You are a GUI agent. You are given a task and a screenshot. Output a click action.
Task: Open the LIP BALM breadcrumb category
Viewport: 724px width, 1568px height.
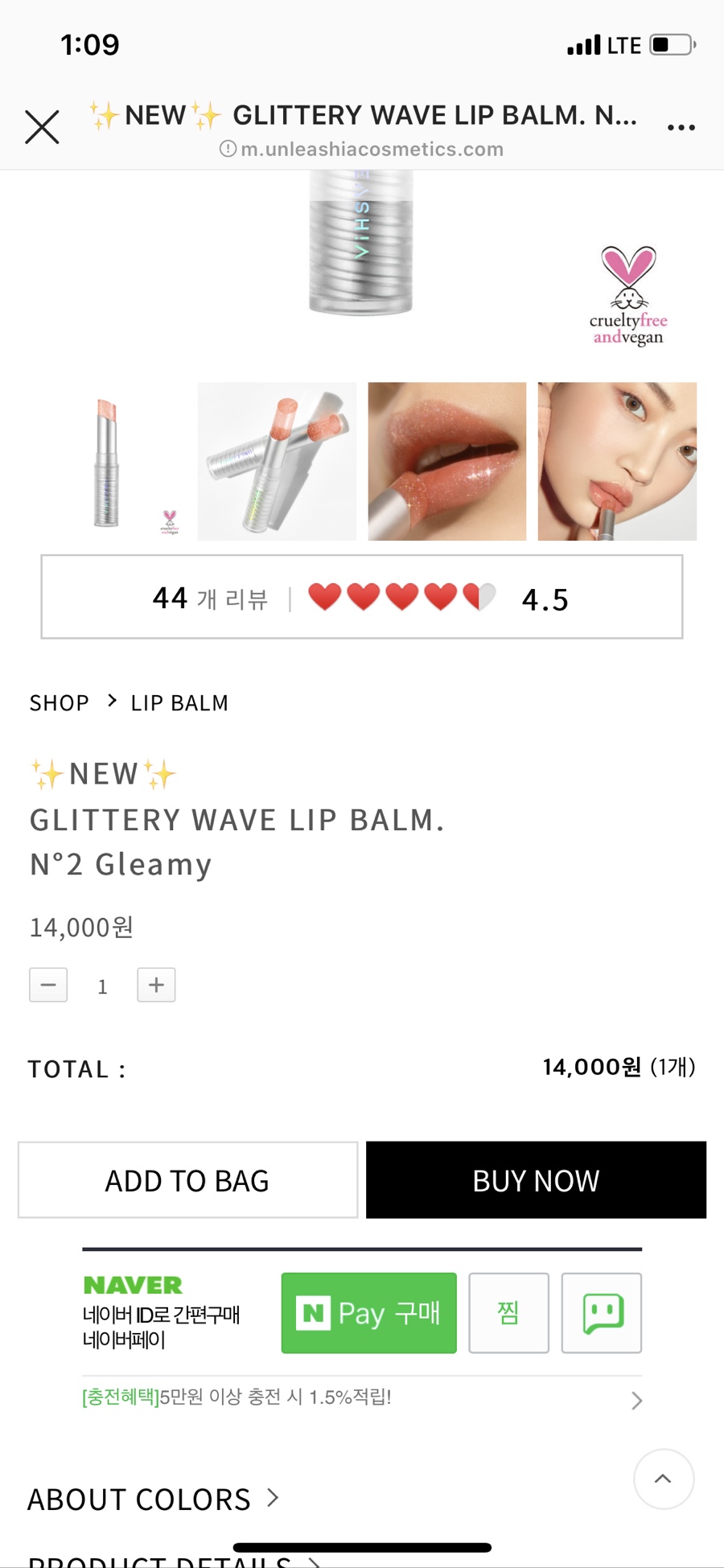tap(179, 703)
